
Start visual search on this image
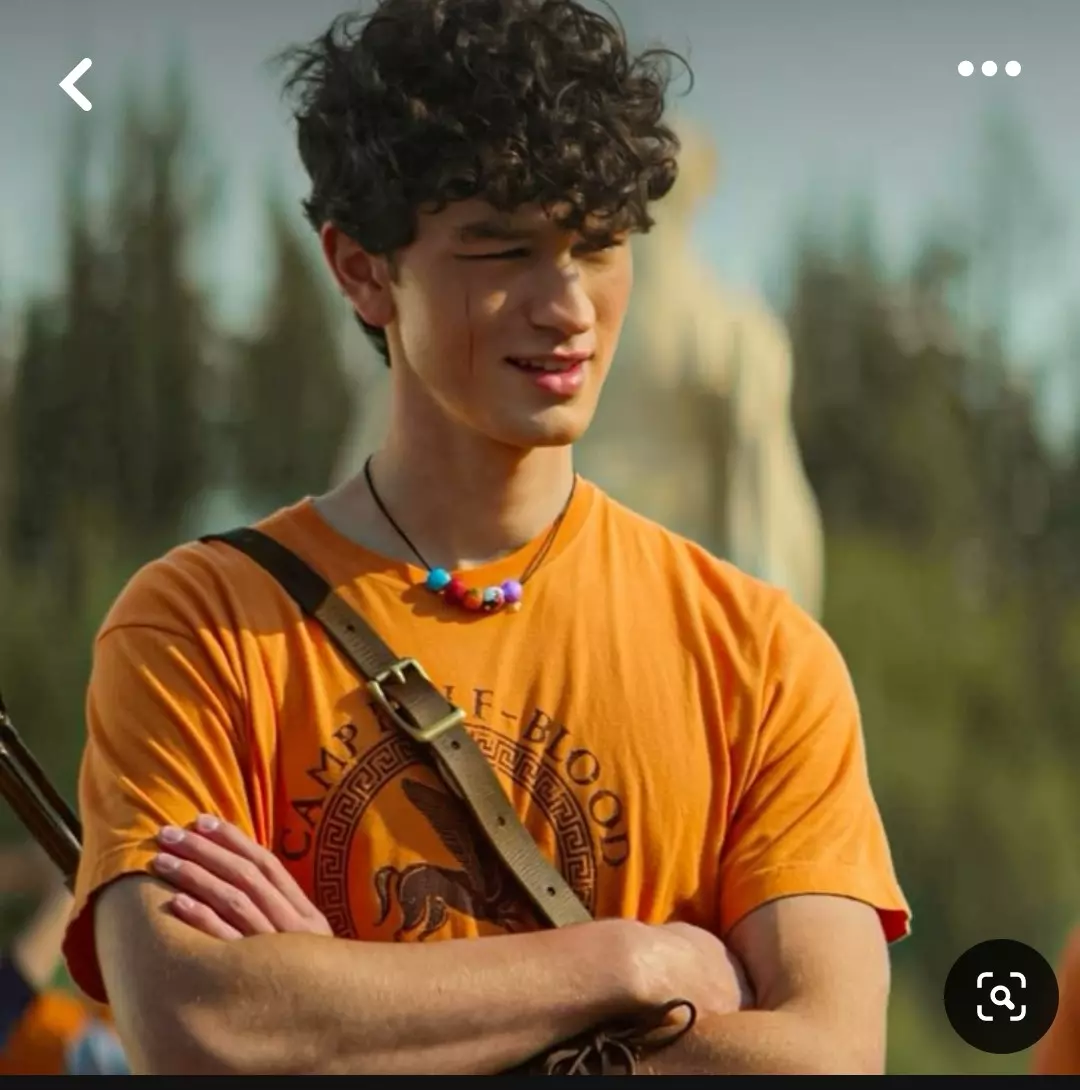pyautogui.click(x=1000, y=996)
